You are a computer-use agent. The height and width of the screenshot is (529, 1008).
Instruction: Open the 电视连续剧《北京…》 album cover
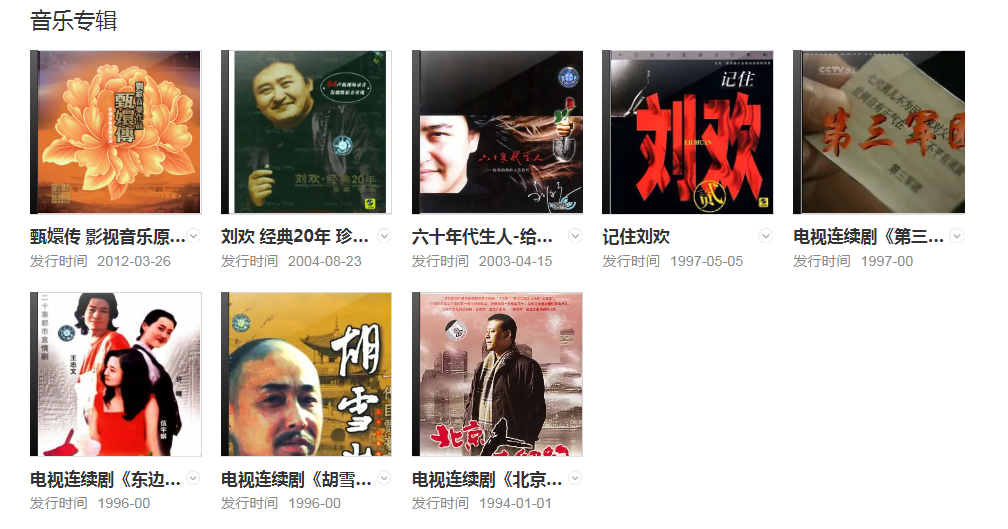click(498, 374)
